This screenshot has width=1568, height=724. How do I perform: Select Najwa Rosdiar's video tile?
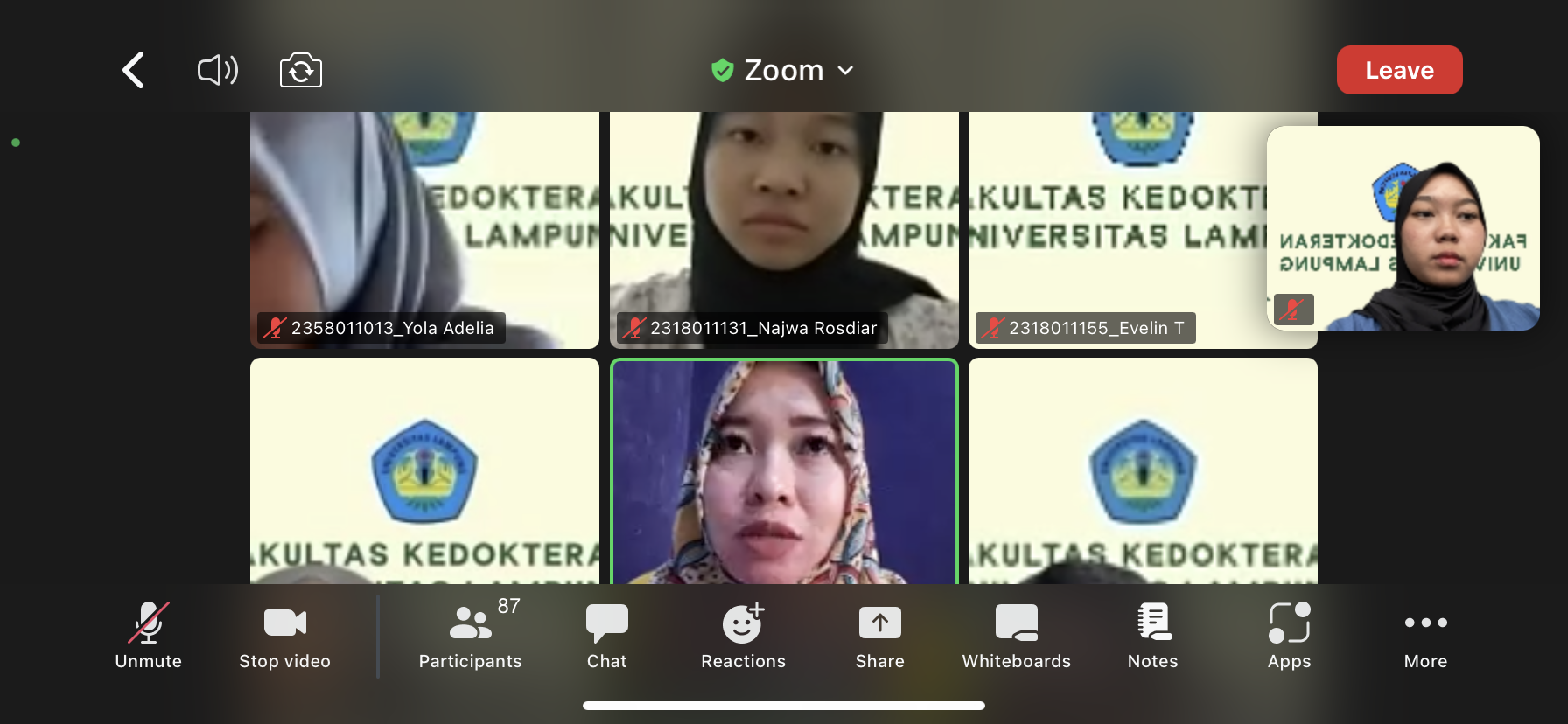(x=783, y=227)
